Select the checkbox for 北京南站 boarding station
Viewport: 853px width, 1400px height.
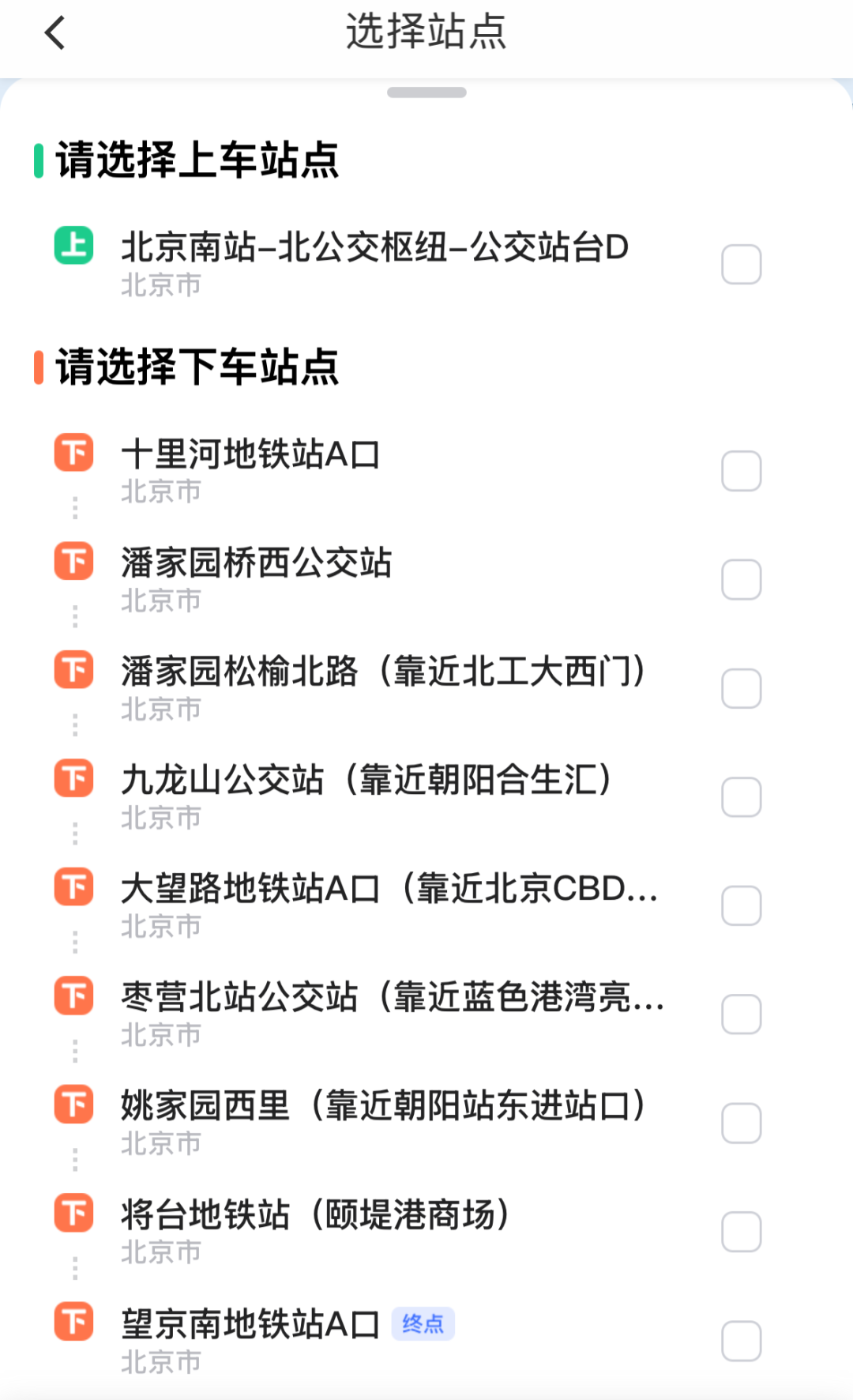(741, 264)
